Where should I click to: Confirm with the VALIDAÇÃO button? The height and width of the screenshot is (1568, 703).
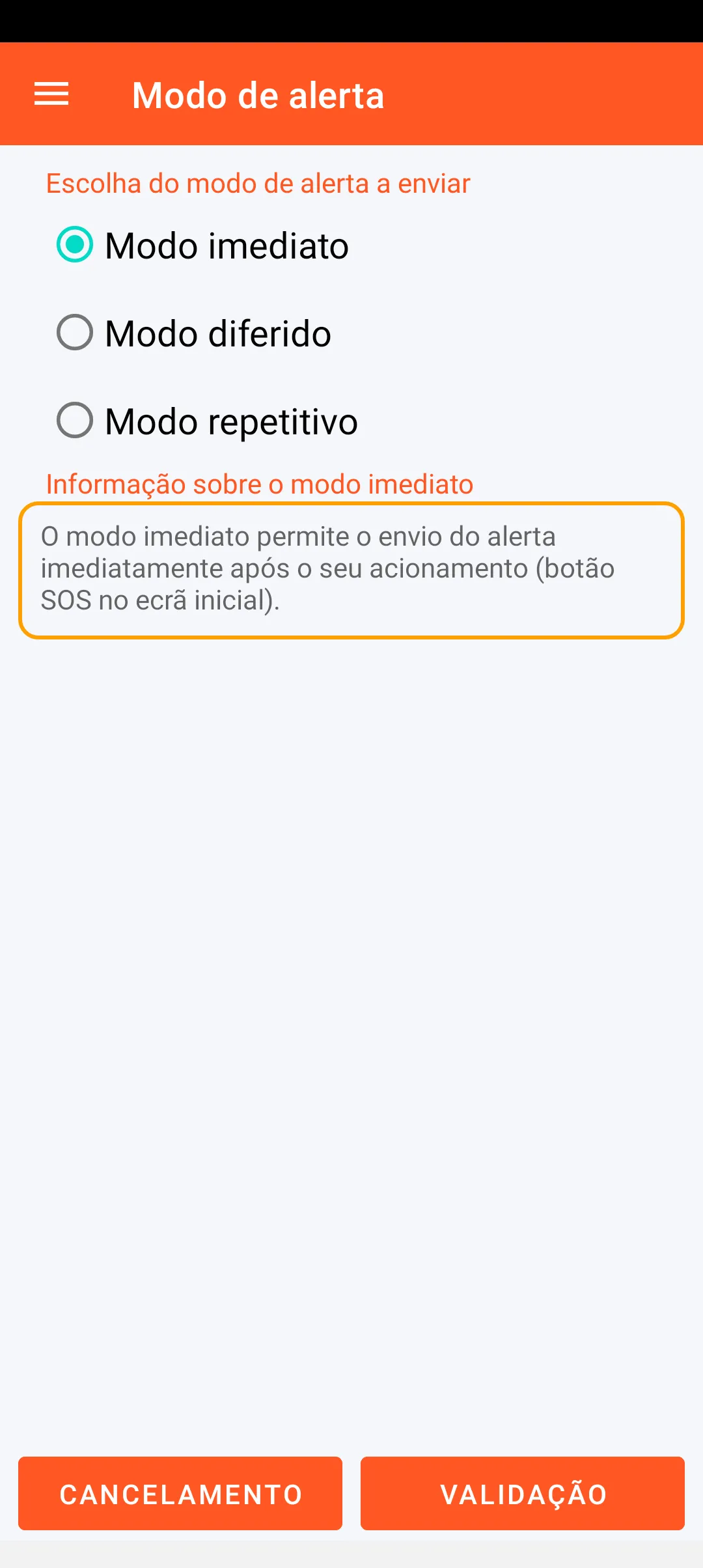[x=523, y=1494]
